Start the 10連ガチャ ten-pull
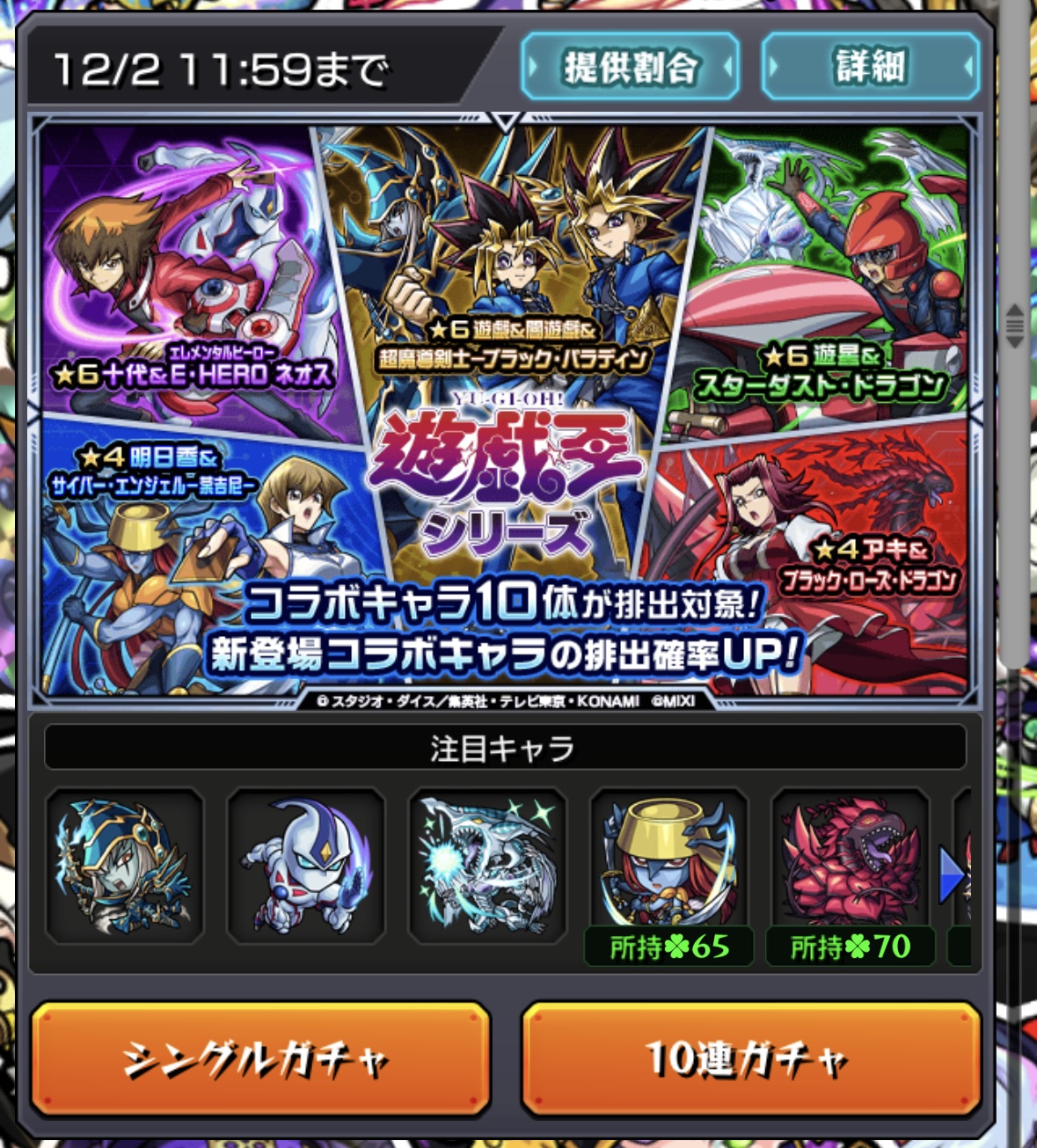The image size is (1037, 1148). click(x=750, y=1059)
